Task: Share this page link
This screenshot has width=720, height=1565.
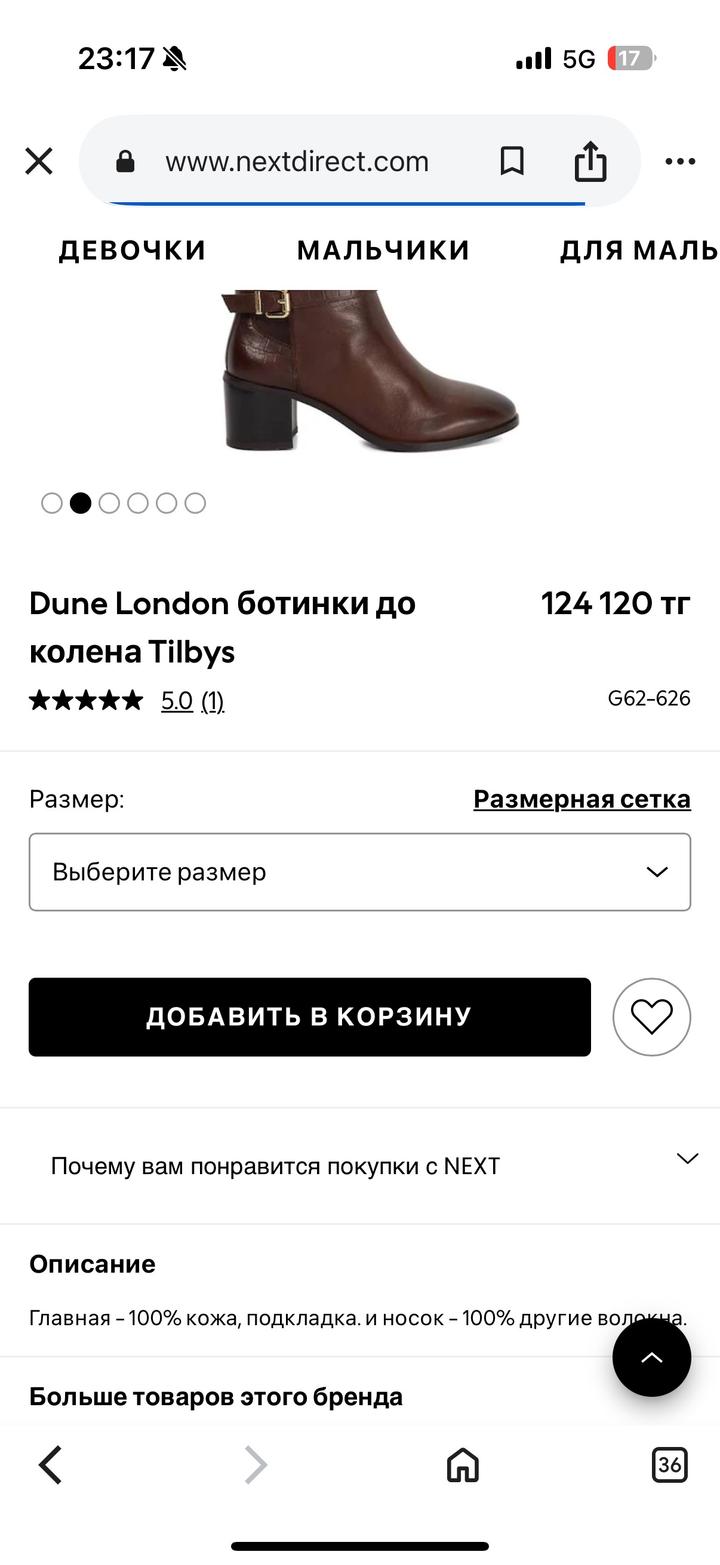Action: click(x=590, y=161)
